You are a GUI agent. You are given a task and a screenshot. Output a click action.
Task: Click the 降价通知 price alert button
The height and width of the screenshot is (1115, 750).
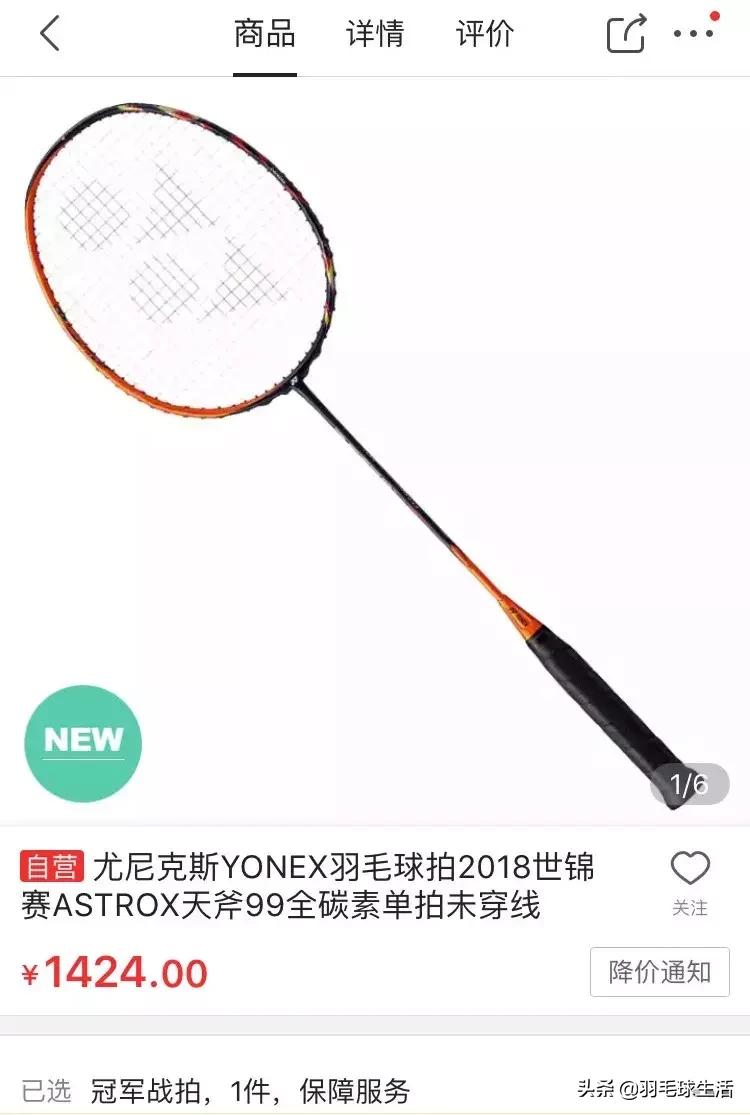(658, 972)
